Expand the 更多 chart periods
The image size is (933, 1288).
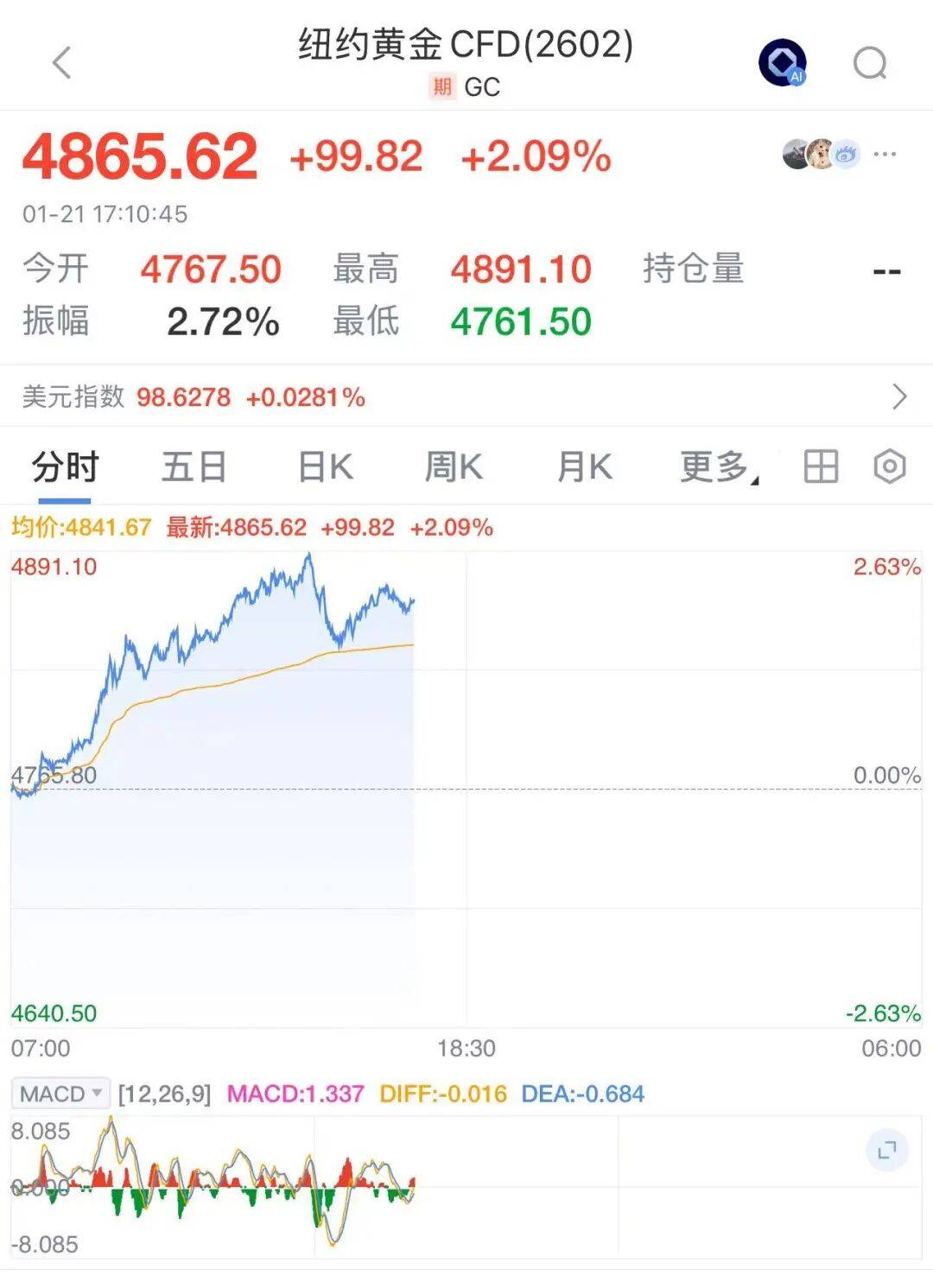(717, 467)
